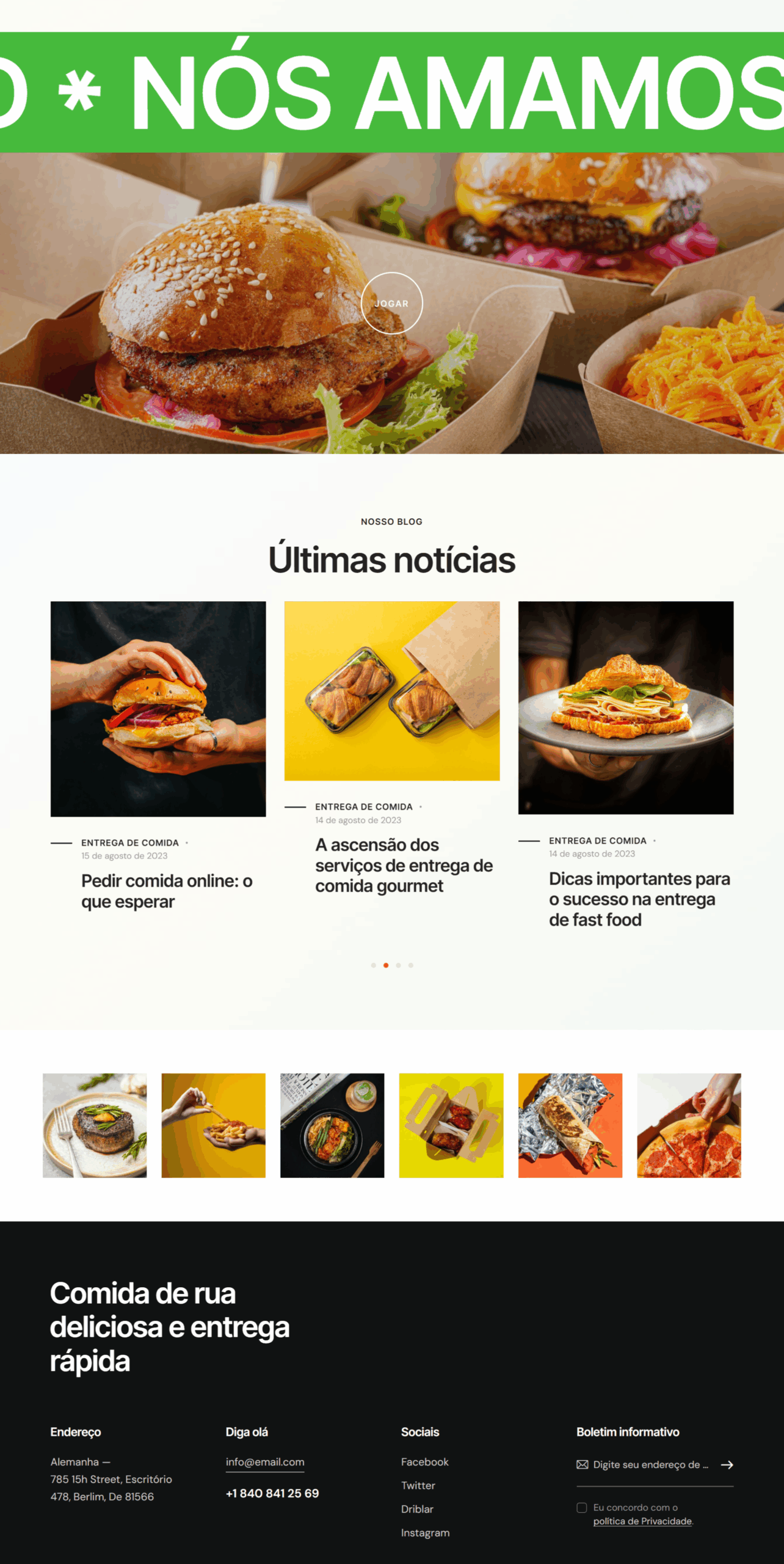784x1564 pixels.
Task: Go to the Instagram social link
Action: pos(426,1533)
